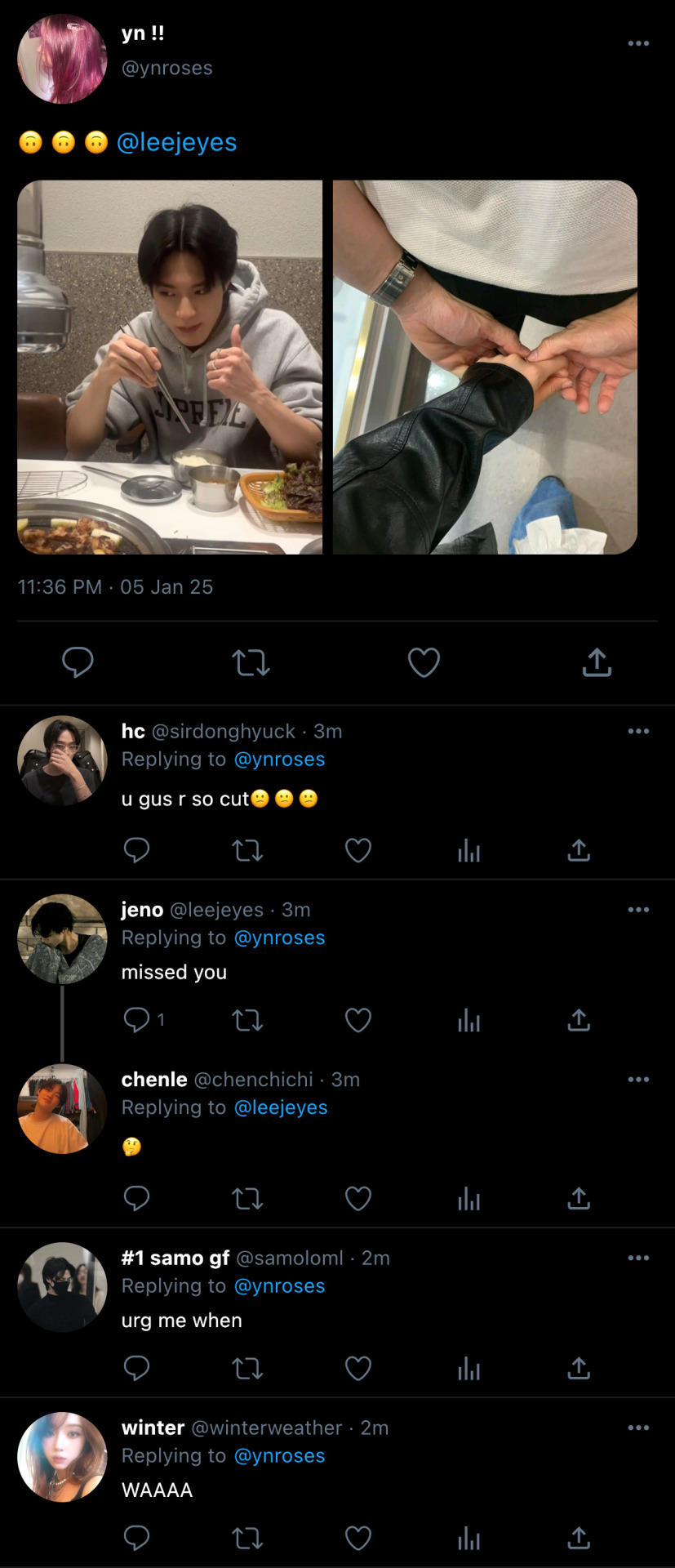Like hc's reply 'u gus r so cut'

[358, 850]
